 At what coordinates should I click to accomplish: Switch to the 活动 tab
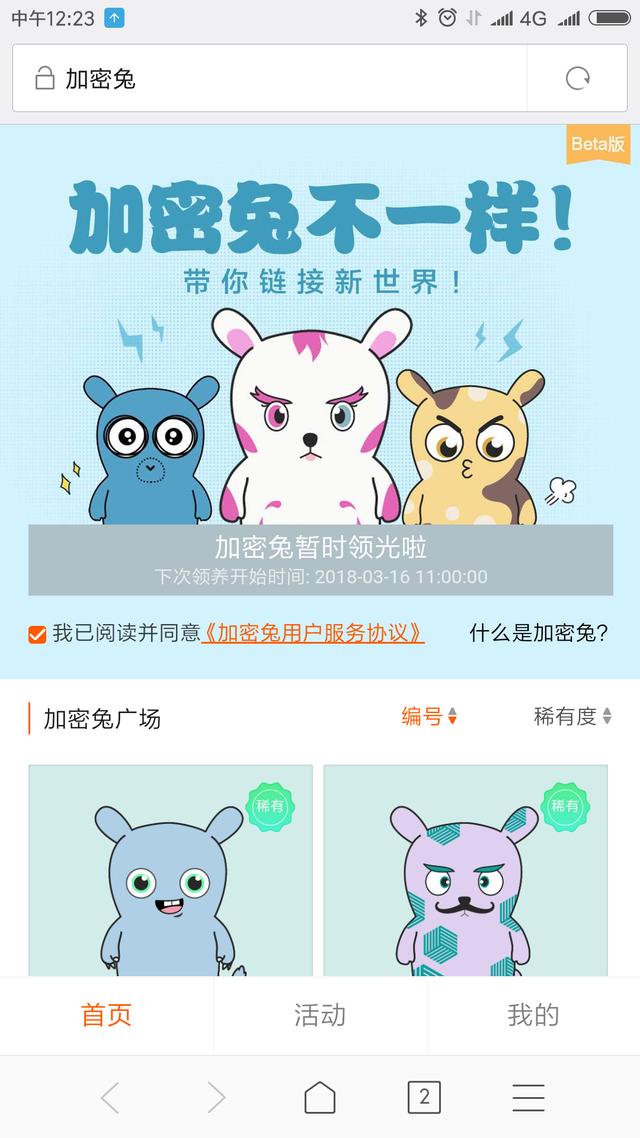tap(320, 1015)
